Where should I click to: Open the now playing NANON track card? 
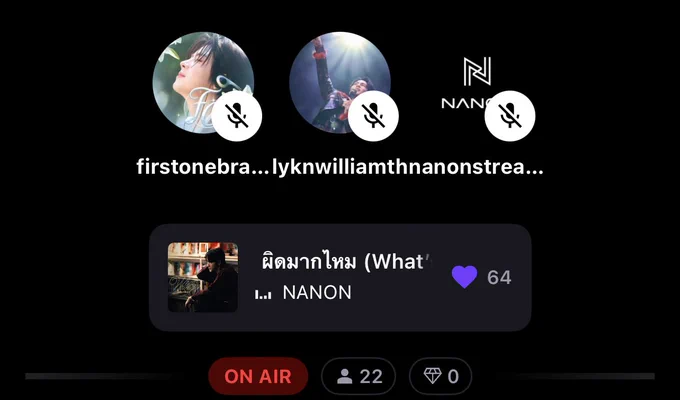point(340,277)
